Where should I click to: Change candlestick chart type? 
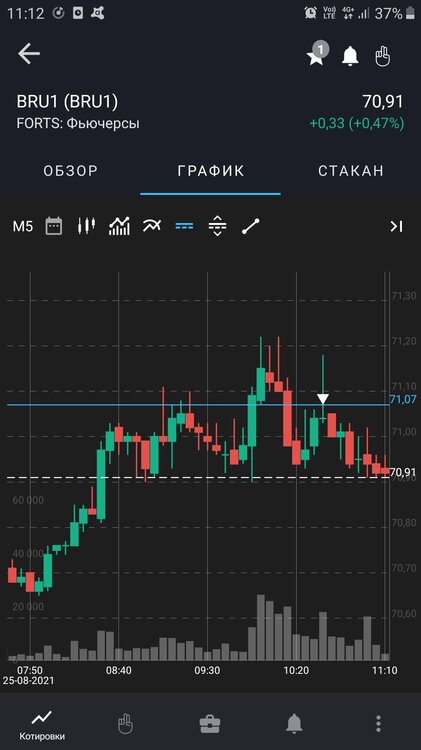tap(87, 226)
